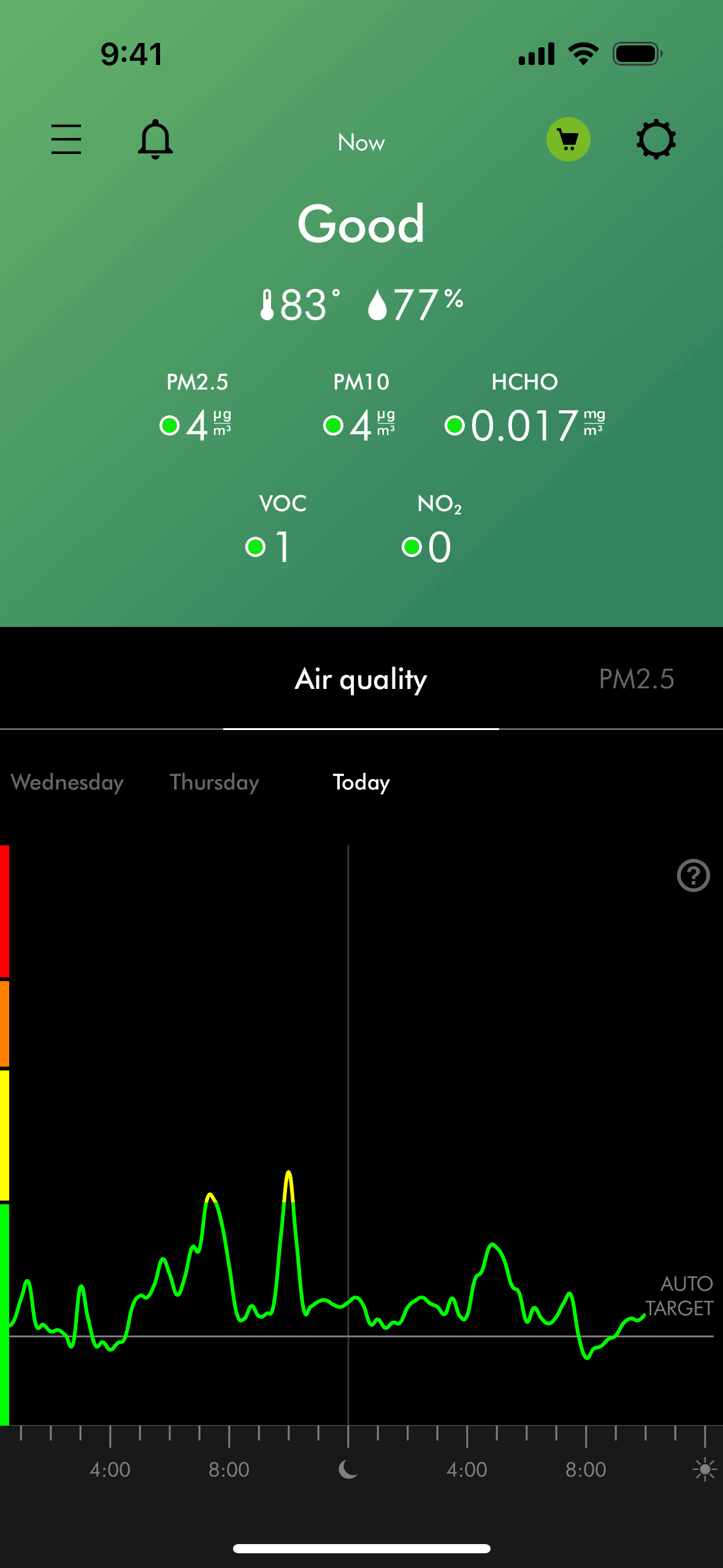The width and height of the screenshot is (723, 1568).
Task: Open settings with the gear icon
Action: point(656,140)
